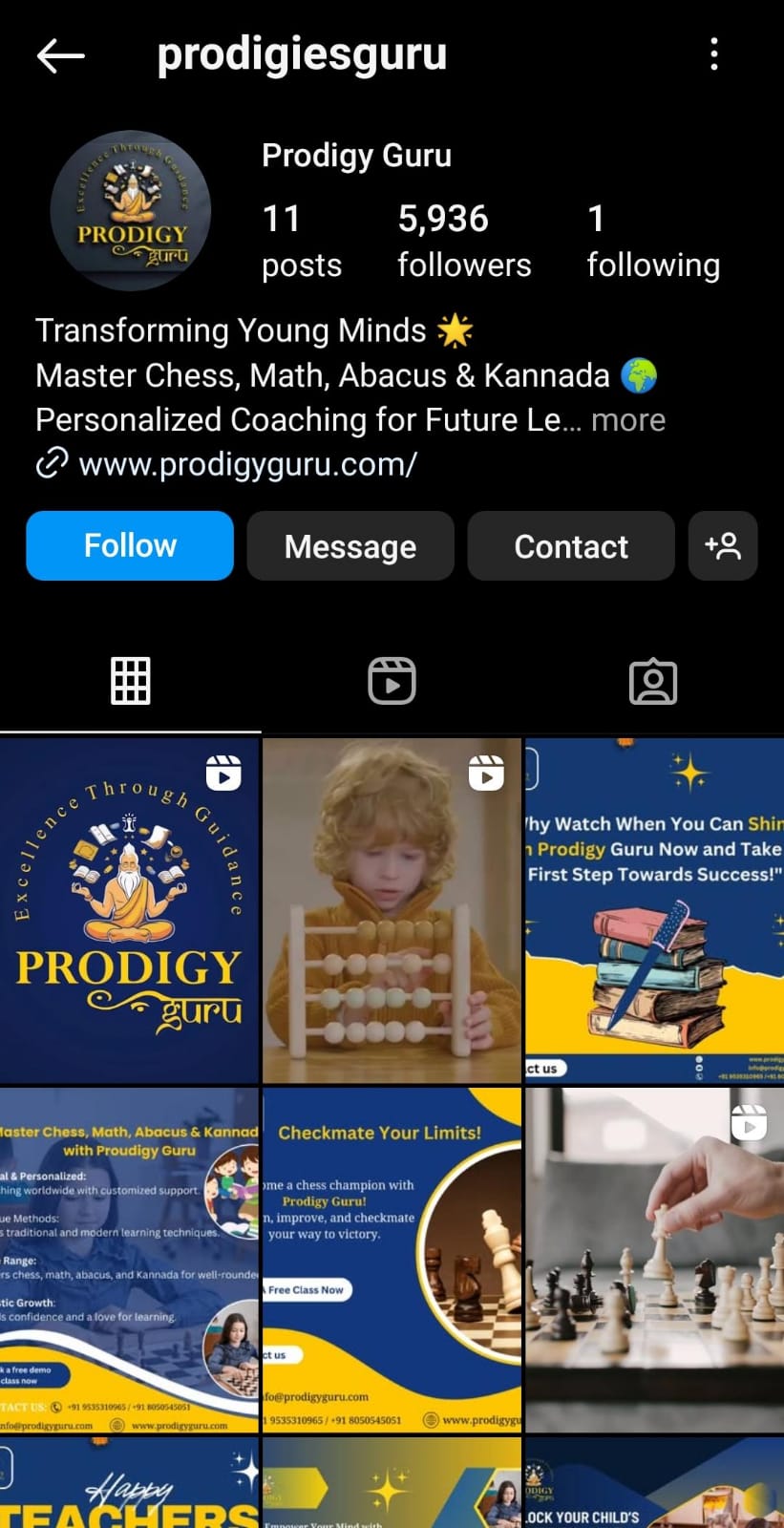This screenshot has width=784, height=1528.
Task: Open the Checkmate Your Limits post
Action: (392, 1259)
